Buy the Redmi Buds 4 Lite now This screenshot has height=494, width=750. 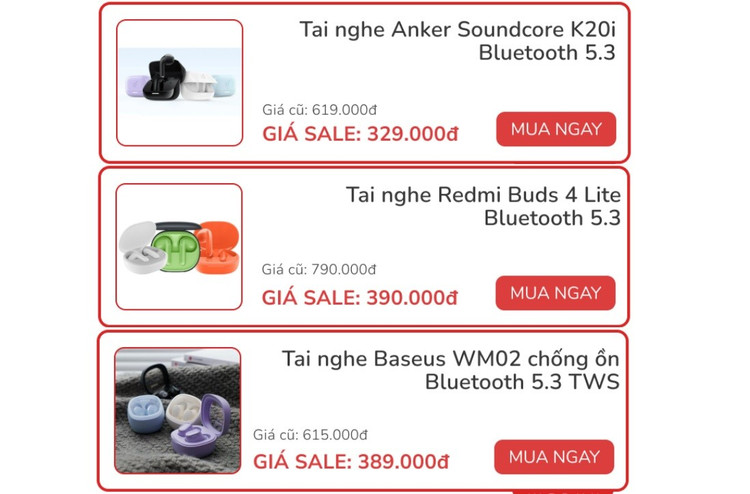tap(555, 293)
